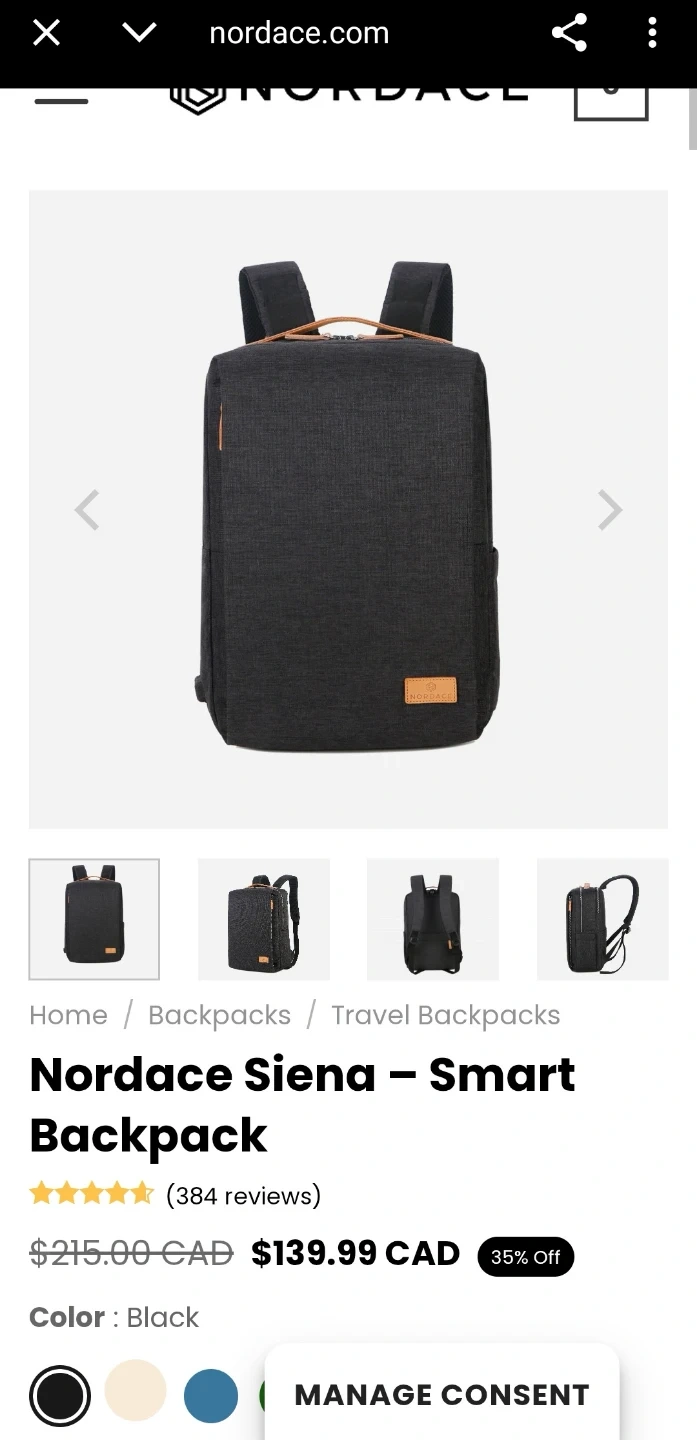This screenshot has width=697, height=1440.
Task: Choose the blue color swatch
Action: (x=211, y=1396)
